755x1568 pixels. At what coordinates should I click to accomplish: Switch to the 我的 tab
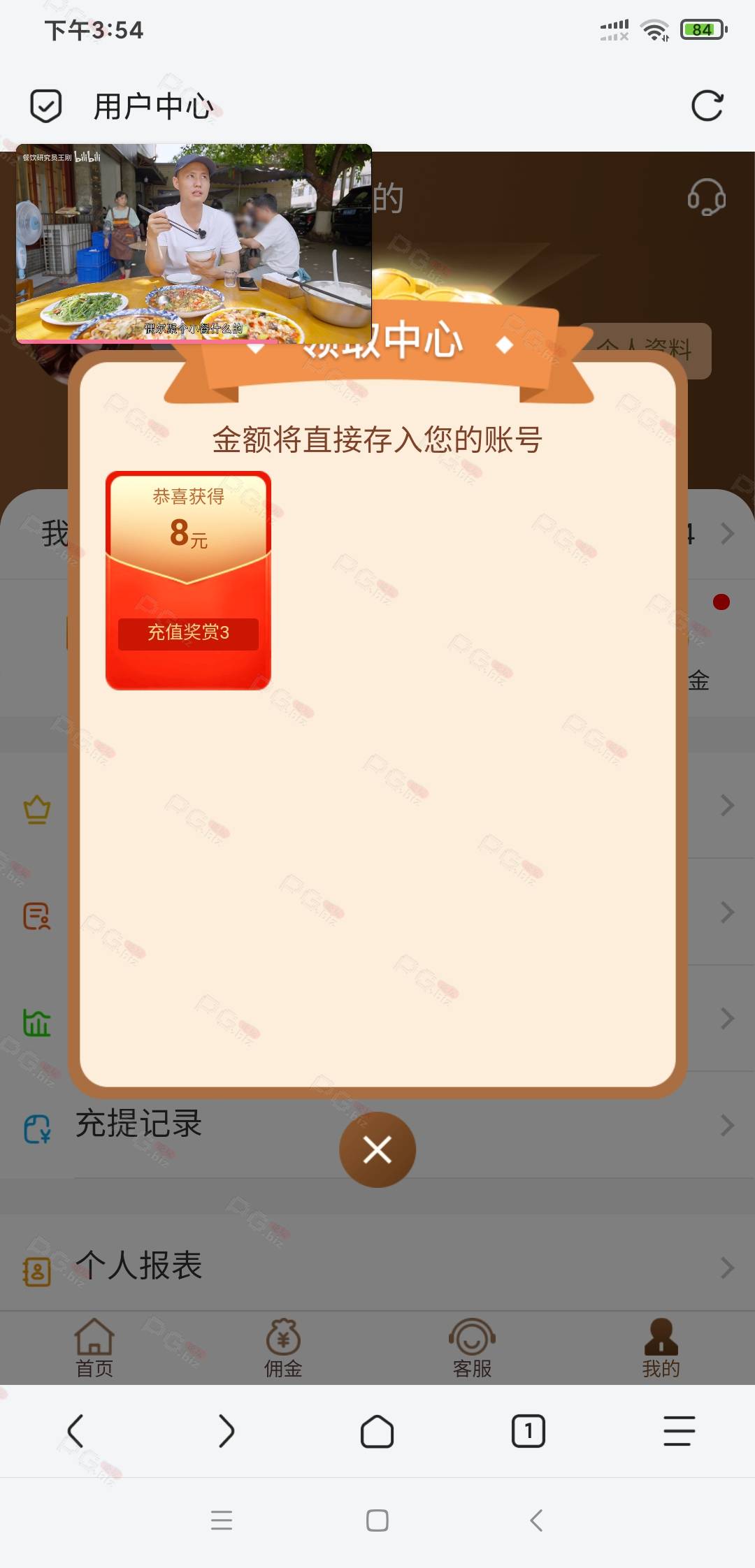pos(661,1349)
